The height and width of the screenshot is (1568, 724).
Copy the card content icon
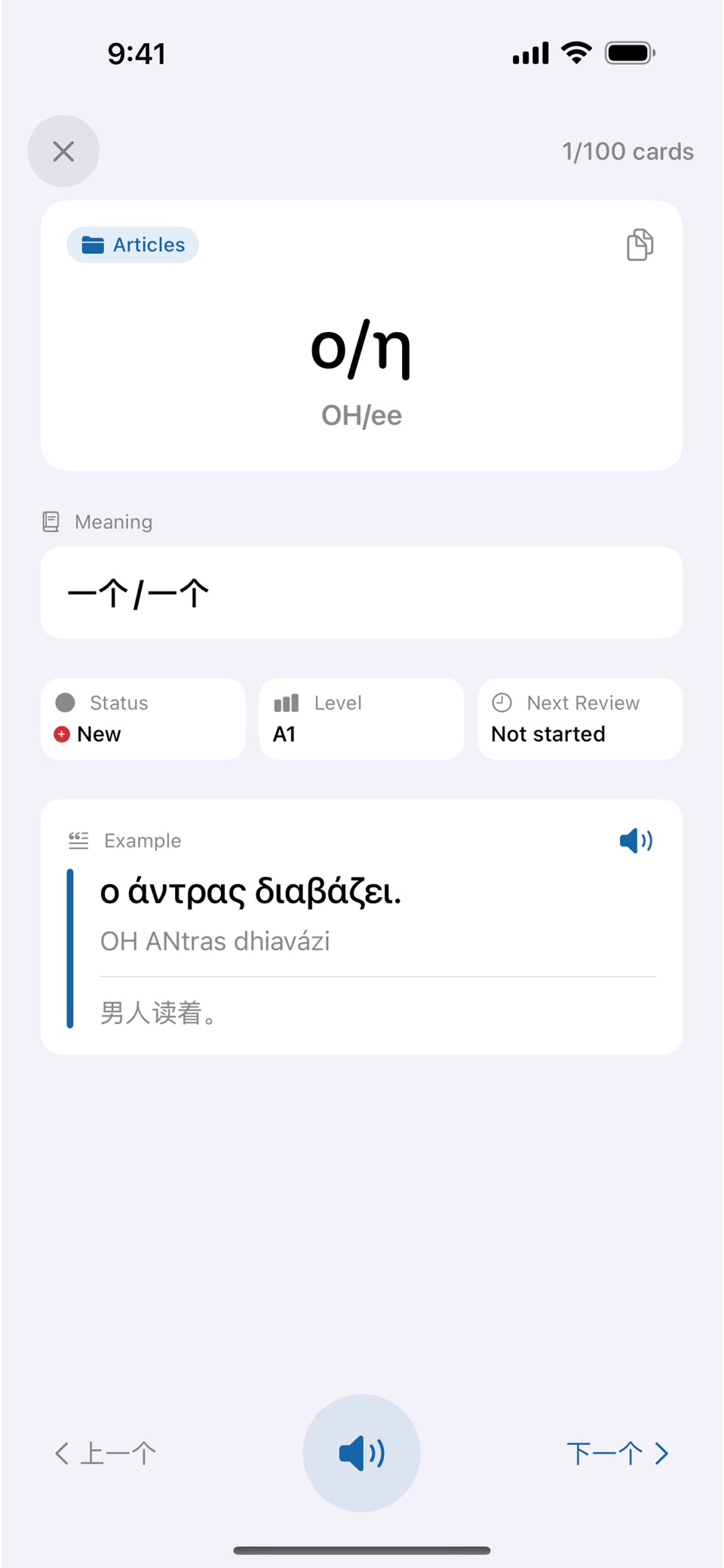click(x=640, y=244)
